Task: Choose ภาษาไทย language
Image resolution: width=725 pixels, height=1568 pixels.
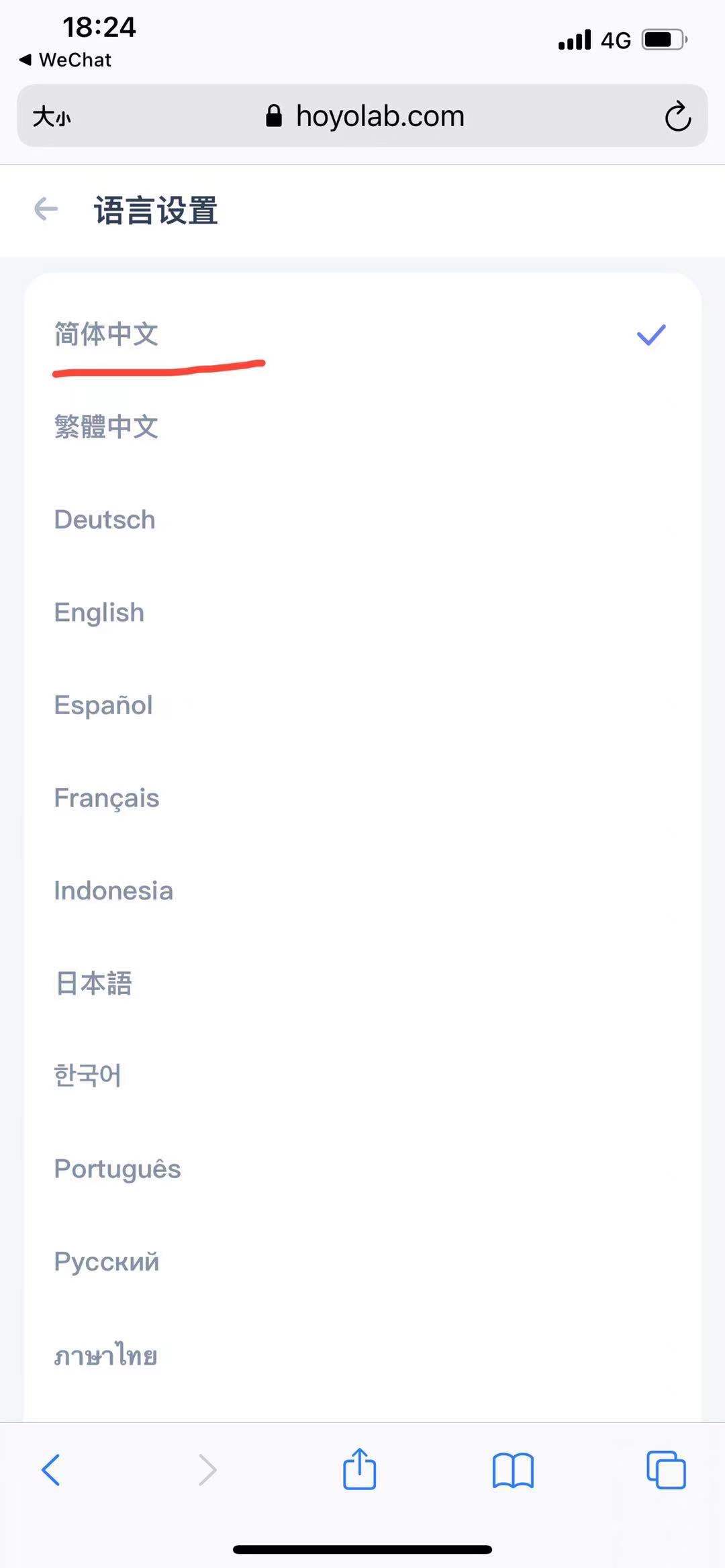Action: 105,1355
